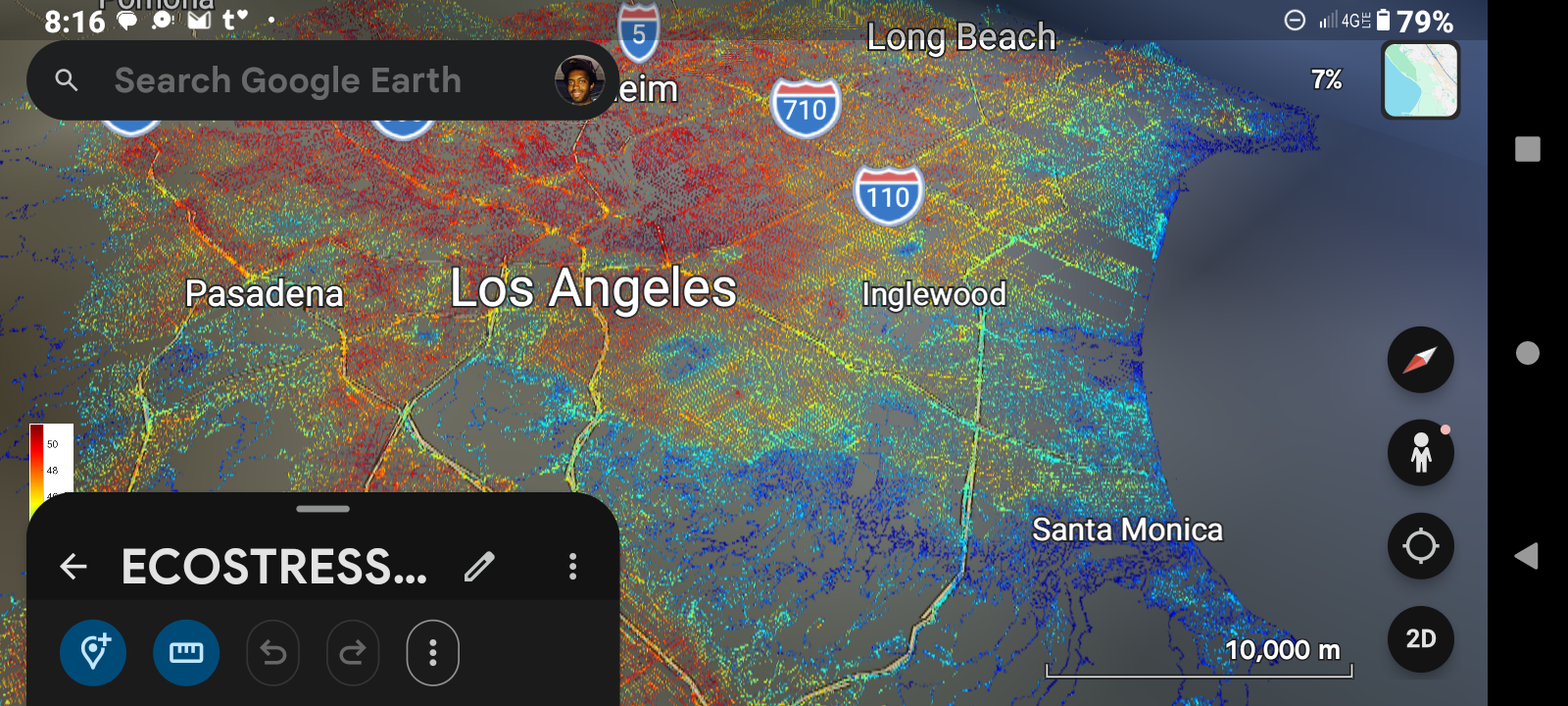Undo the last action

click(273, 652)
